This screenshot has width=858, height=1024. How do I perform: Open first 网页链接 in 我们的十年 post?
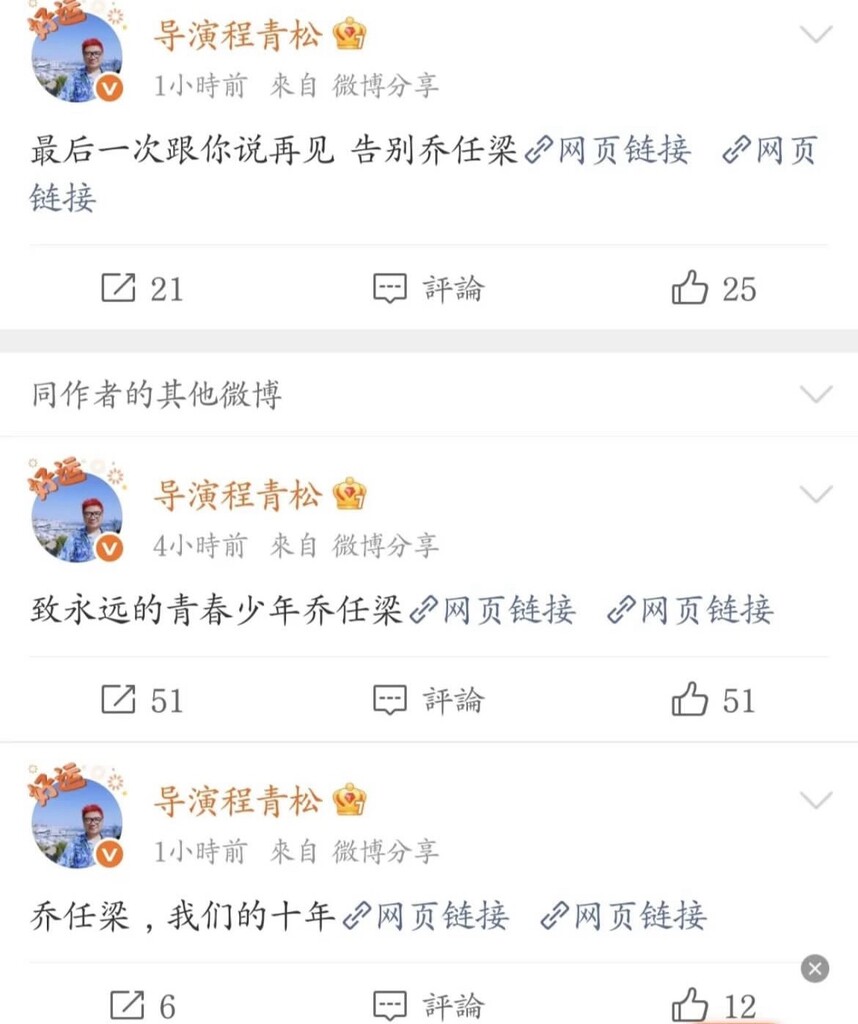click(427, 915)
